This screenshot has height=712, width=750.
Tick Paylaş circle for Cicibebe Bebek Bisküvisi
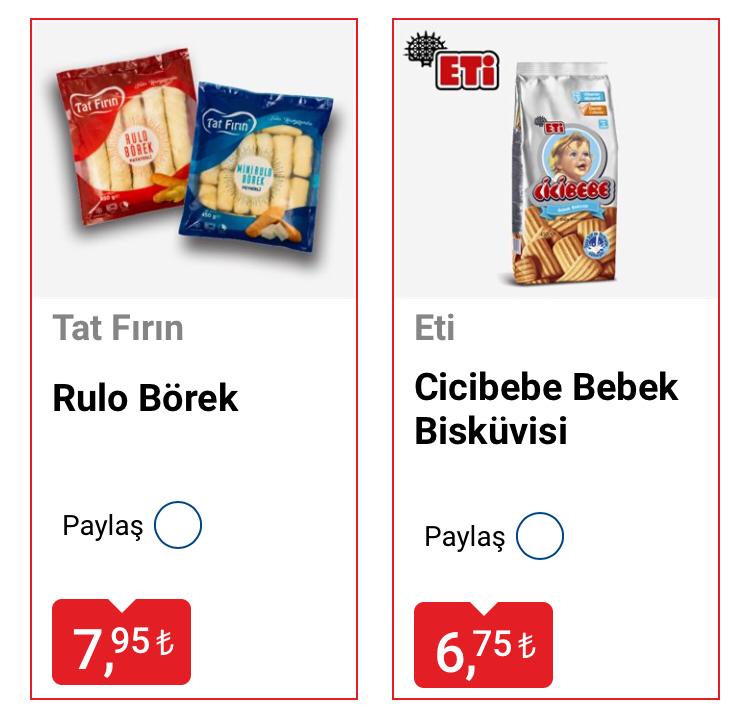click(540, 536)
